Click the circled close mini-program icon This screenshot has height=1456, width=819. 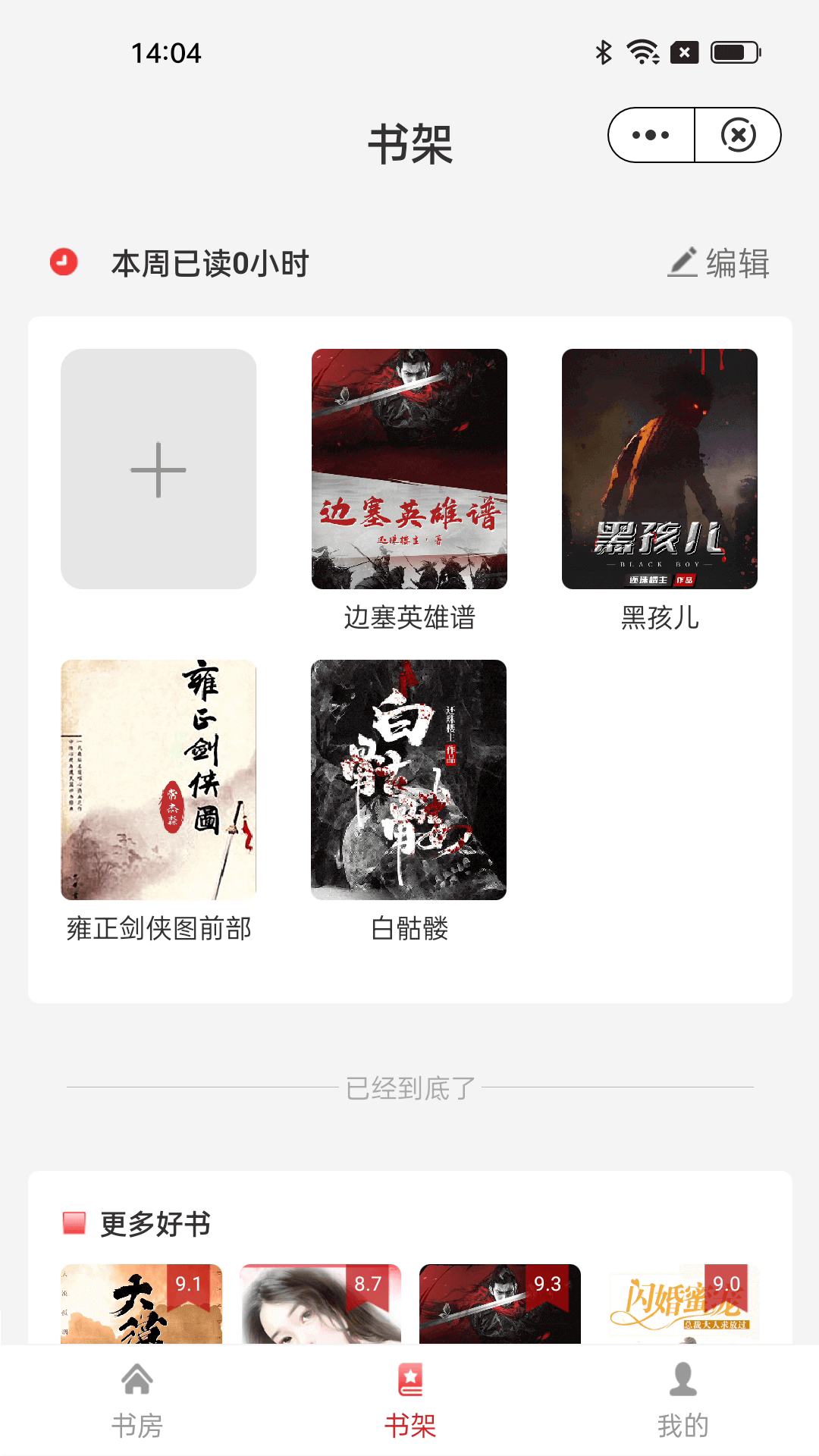739,134
